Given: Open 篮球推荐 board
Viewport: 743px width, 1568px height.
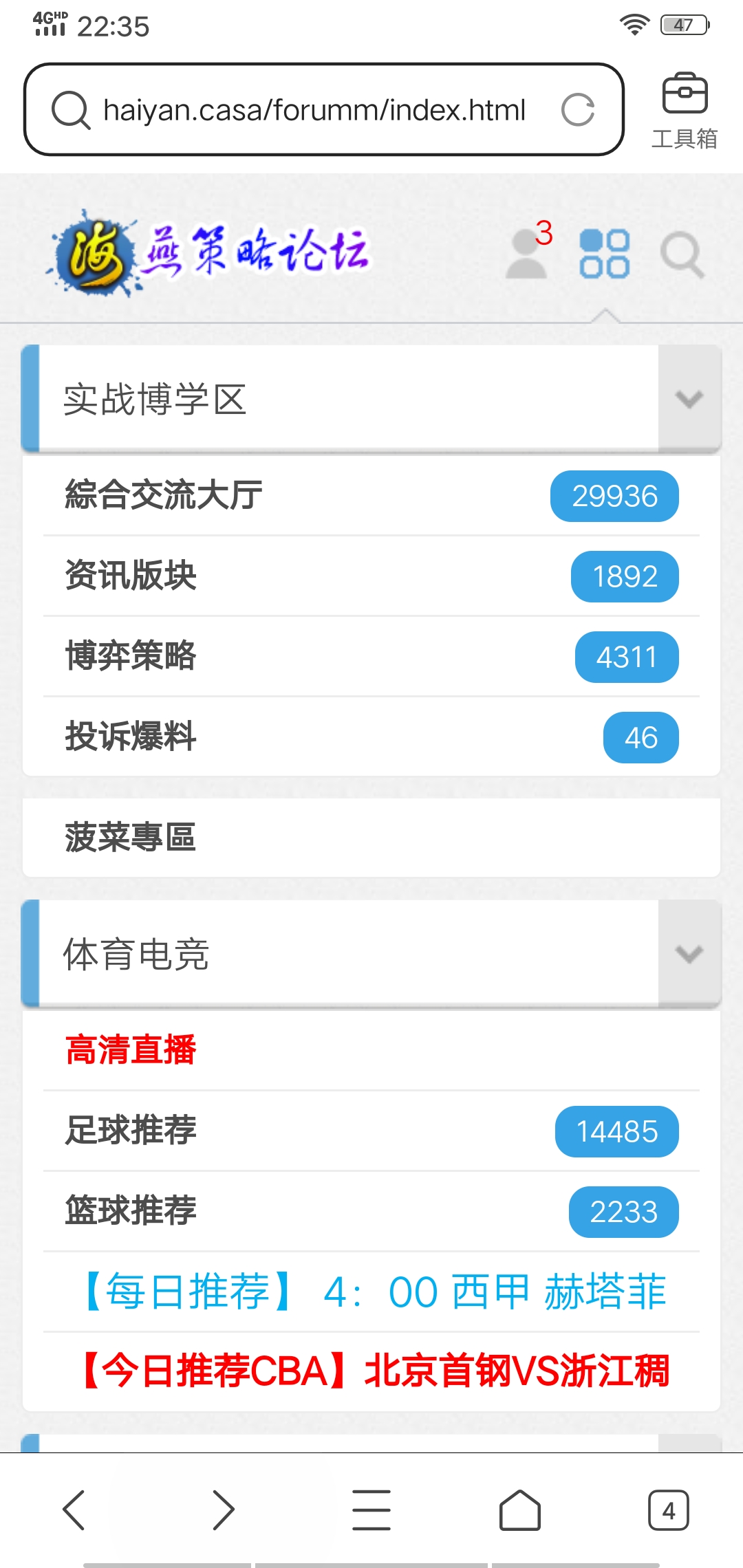Looking at the screenshot, I should [x=131, y=1211].
